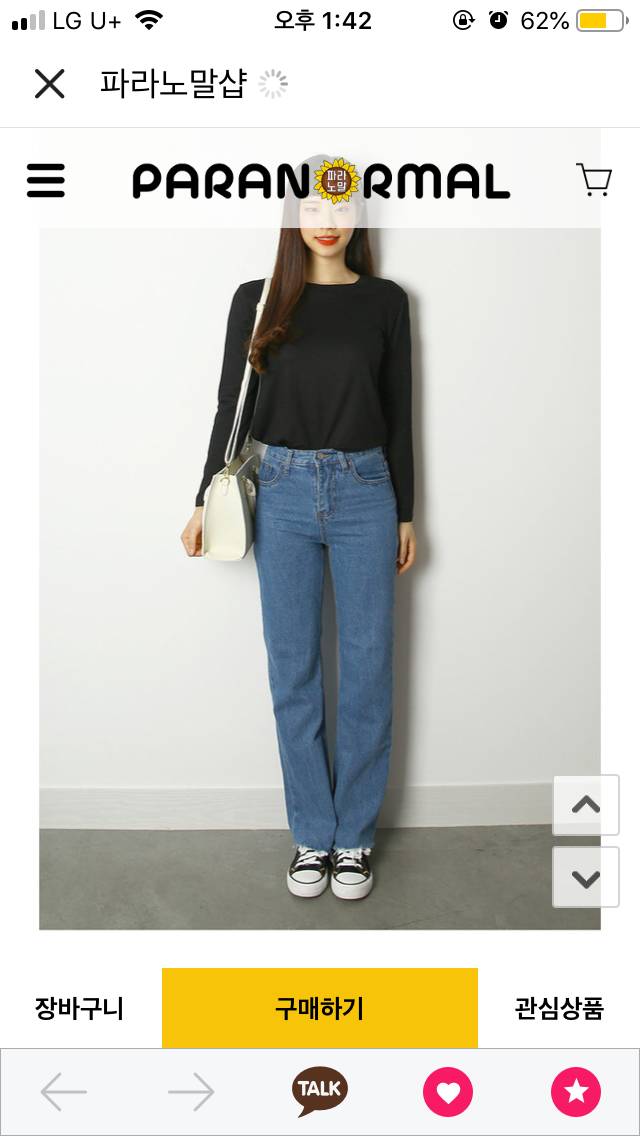Go back with the left arrow

(x=64, y=1093)
